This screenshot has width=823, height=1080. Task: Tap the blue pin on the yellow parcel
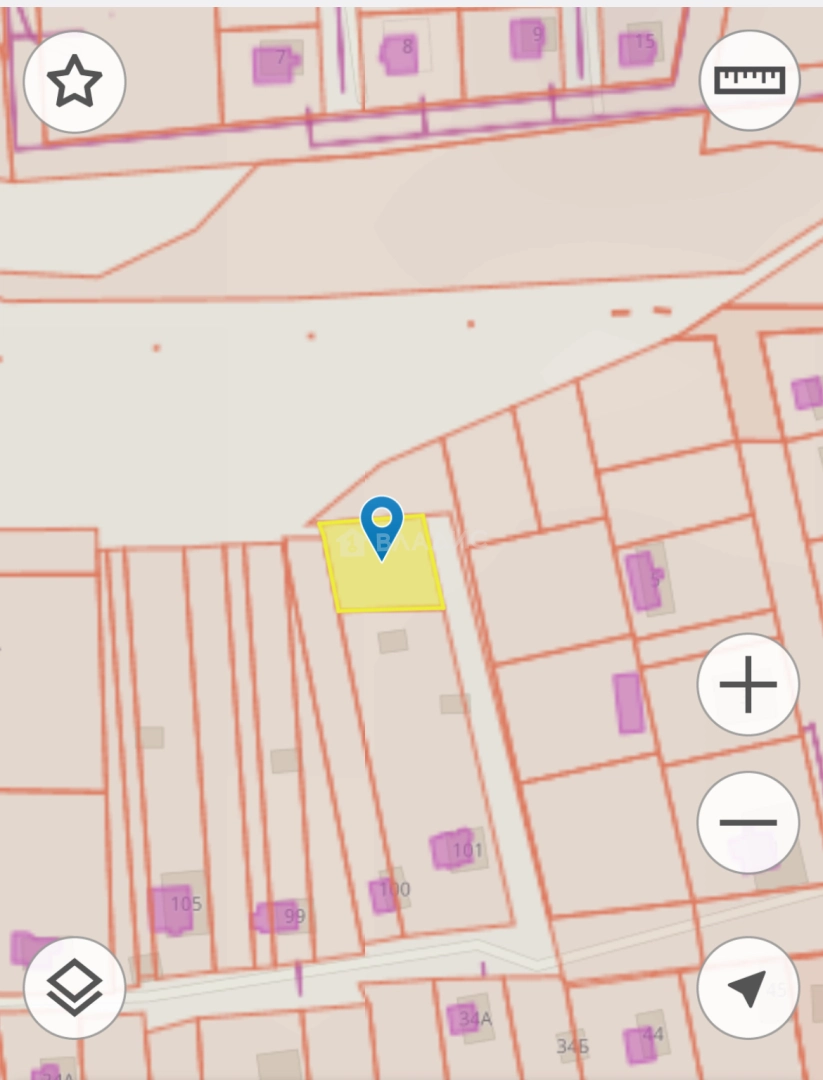click(381, 523)
